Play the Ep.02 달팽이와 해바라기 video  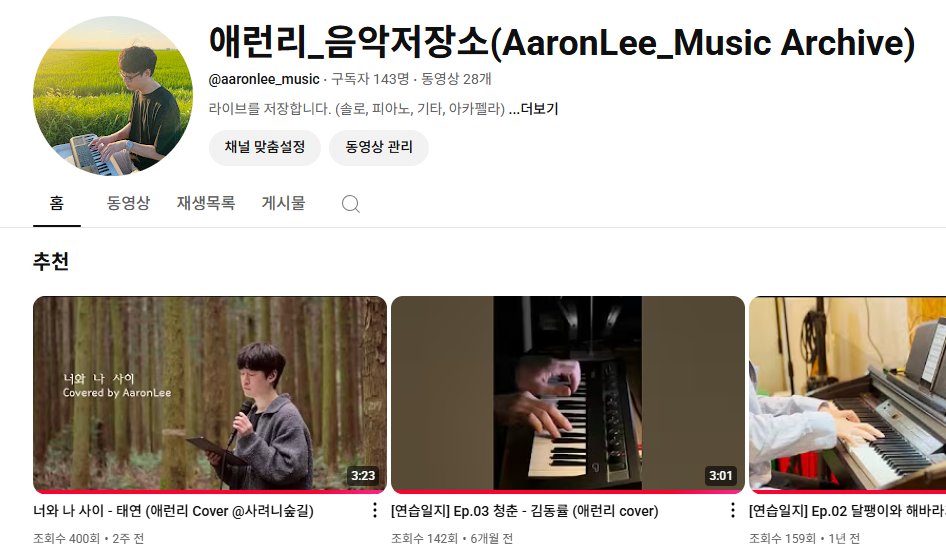[x=847, y=394]
